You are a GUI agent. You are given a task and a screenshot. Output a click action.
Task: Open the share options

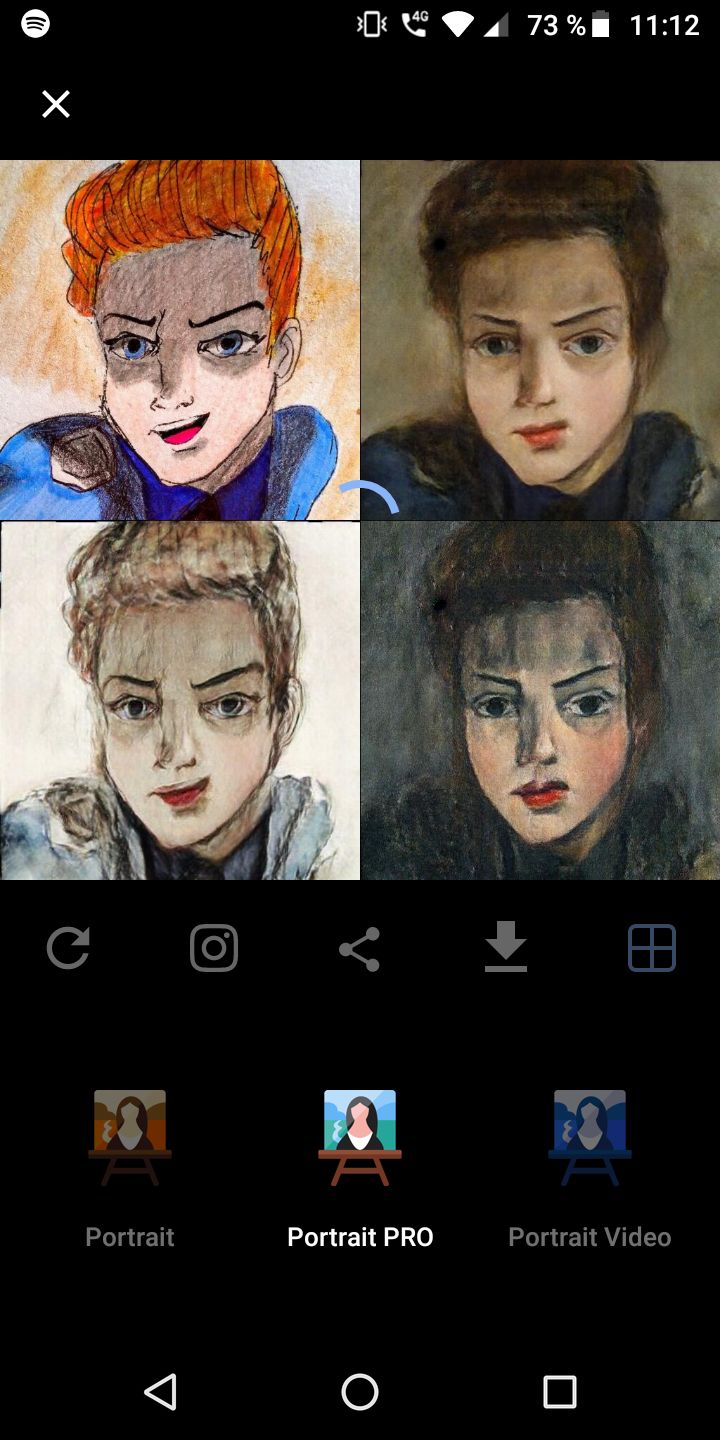(x=359, y=949)
